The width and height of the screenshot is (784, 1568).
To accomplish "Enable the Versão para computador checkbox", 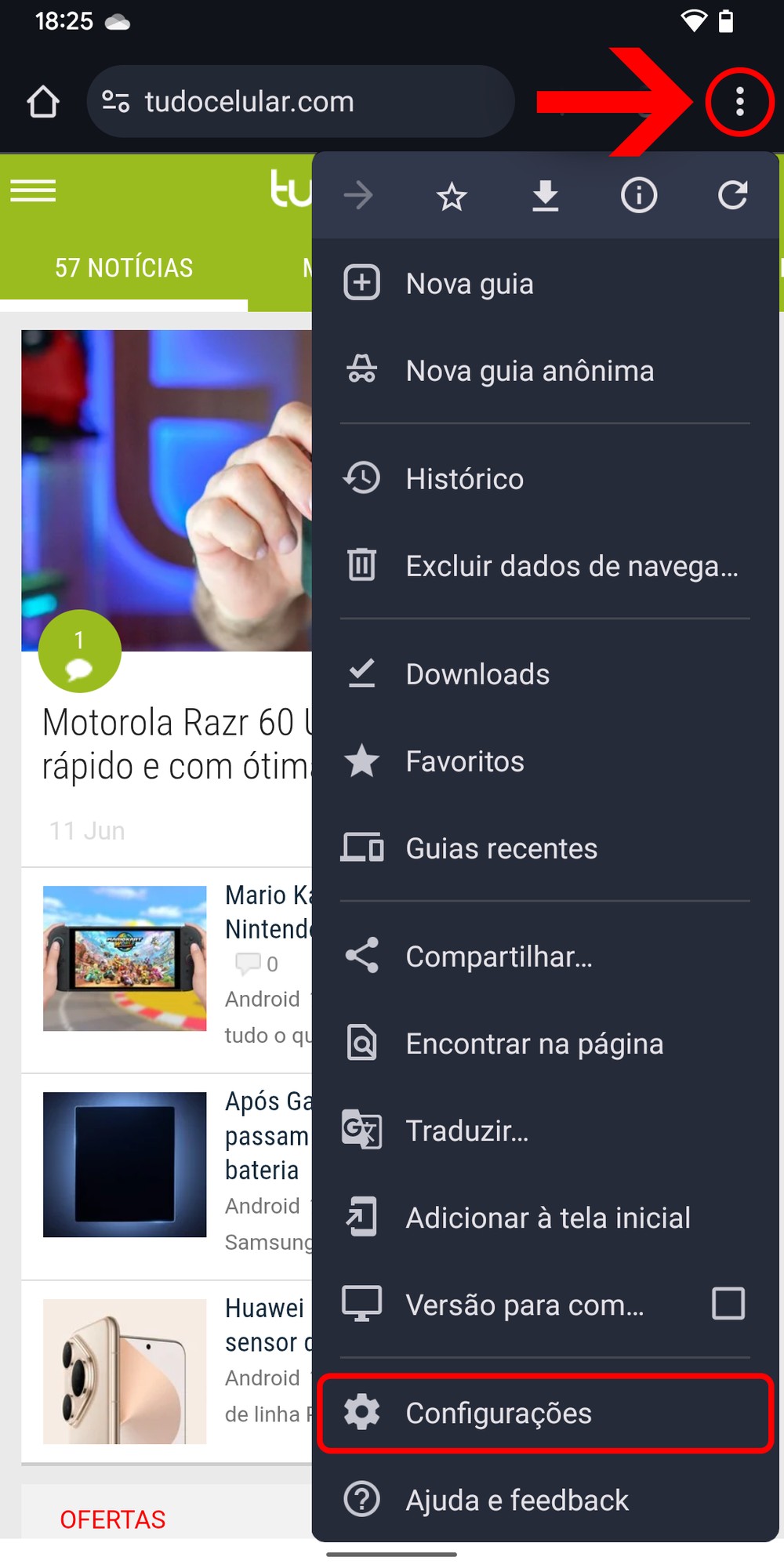I will (728, 1304).
